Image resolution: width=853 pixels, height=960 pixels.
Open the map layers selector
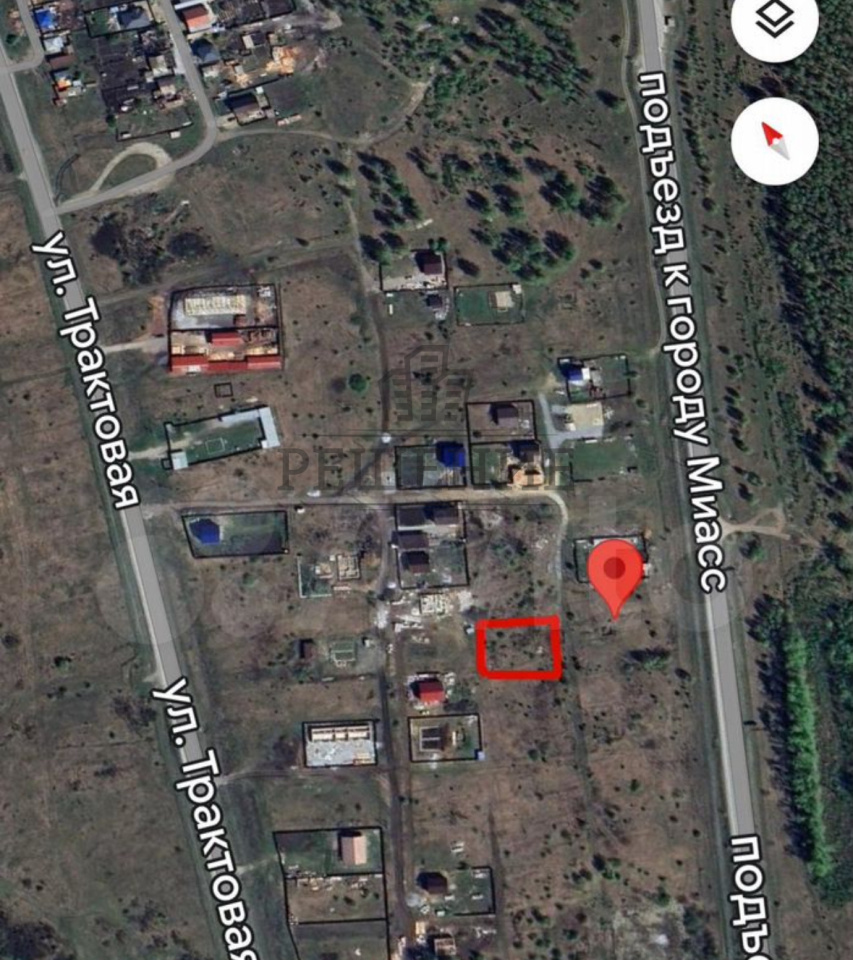pyautogui.click(x=775, y=20)
